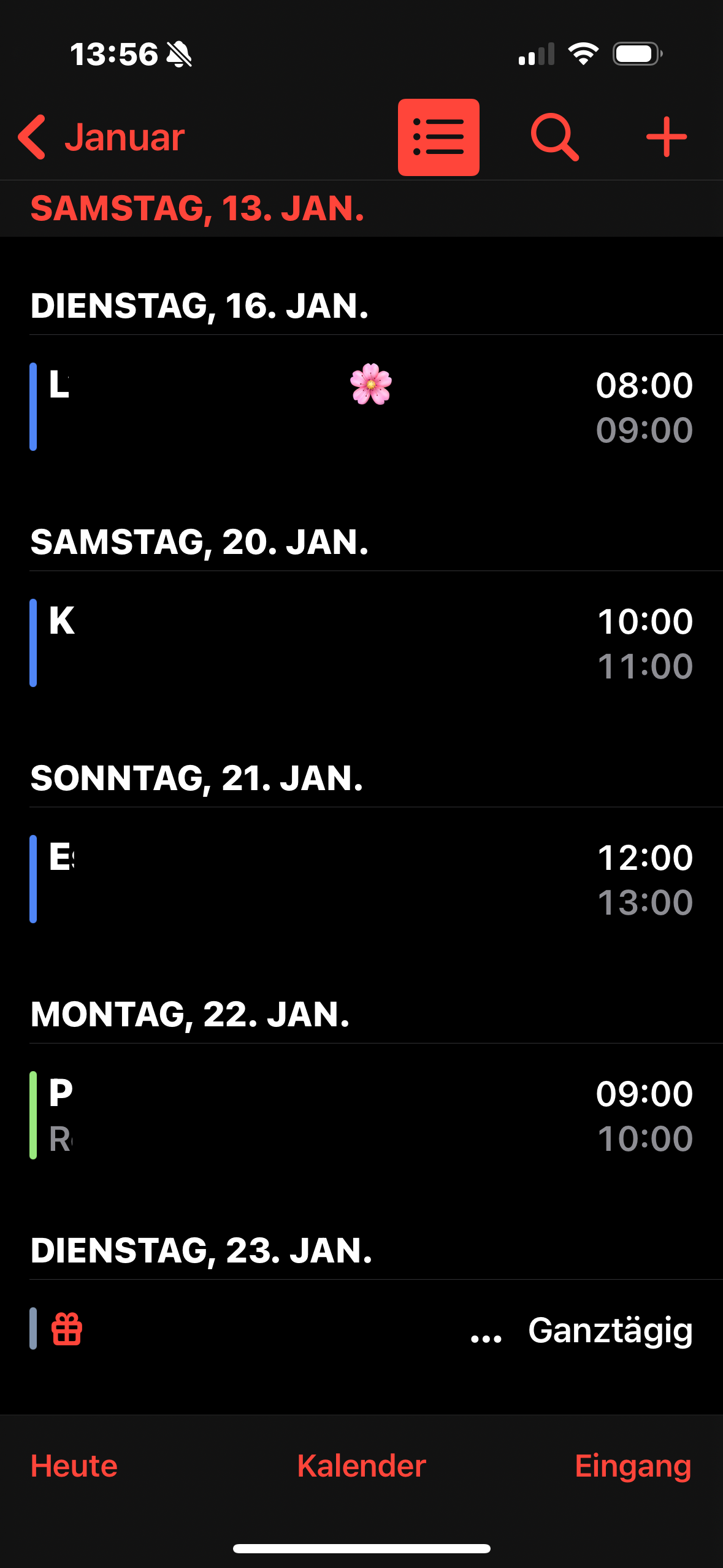Open the Ganztägig birthday event on 23. Jan.
723x1568 pixels.
coord(362,1329)
